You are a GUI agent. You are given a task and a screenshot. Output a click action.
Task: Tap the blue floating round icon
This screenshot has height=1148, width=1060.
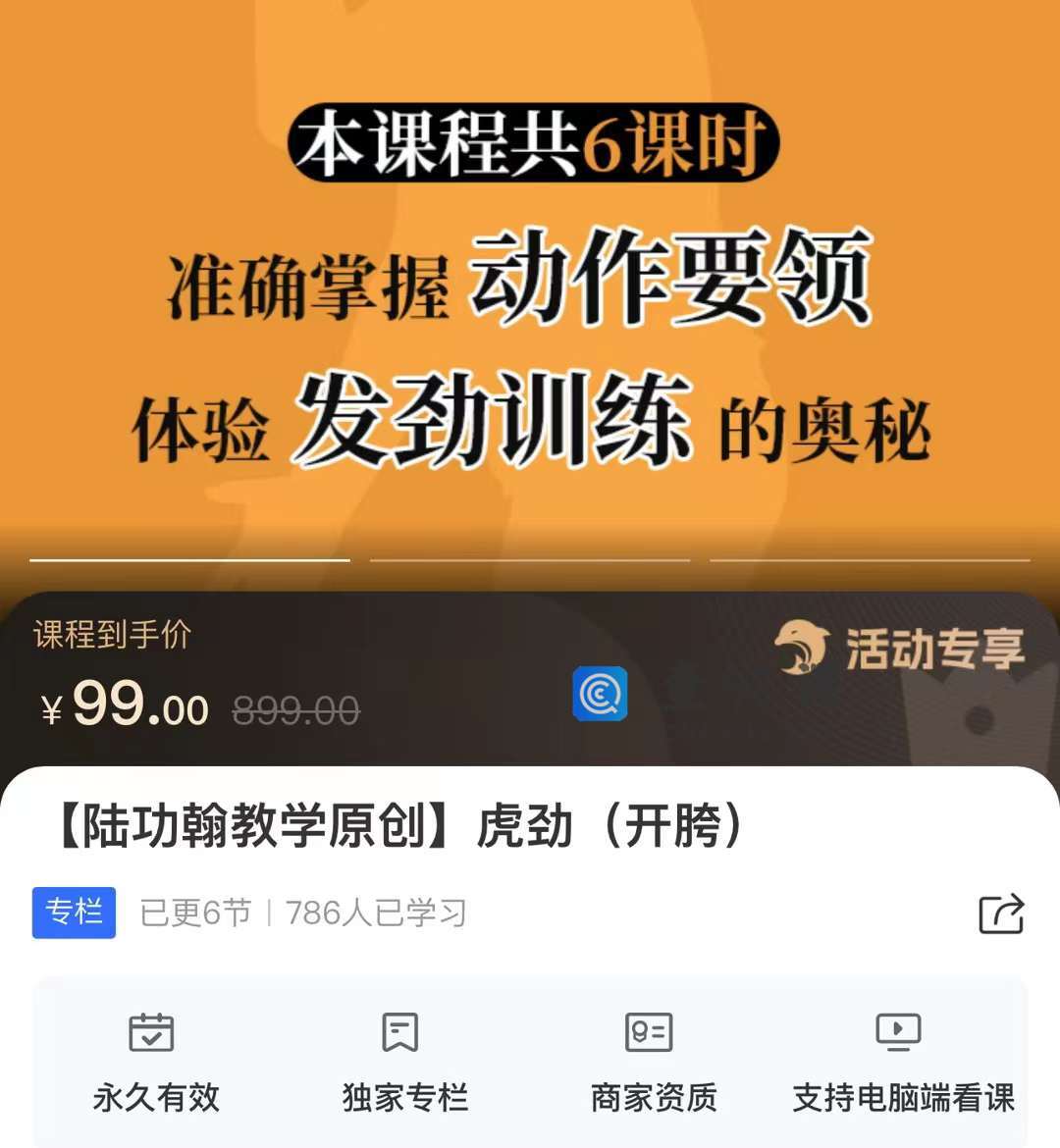(600, 694)
